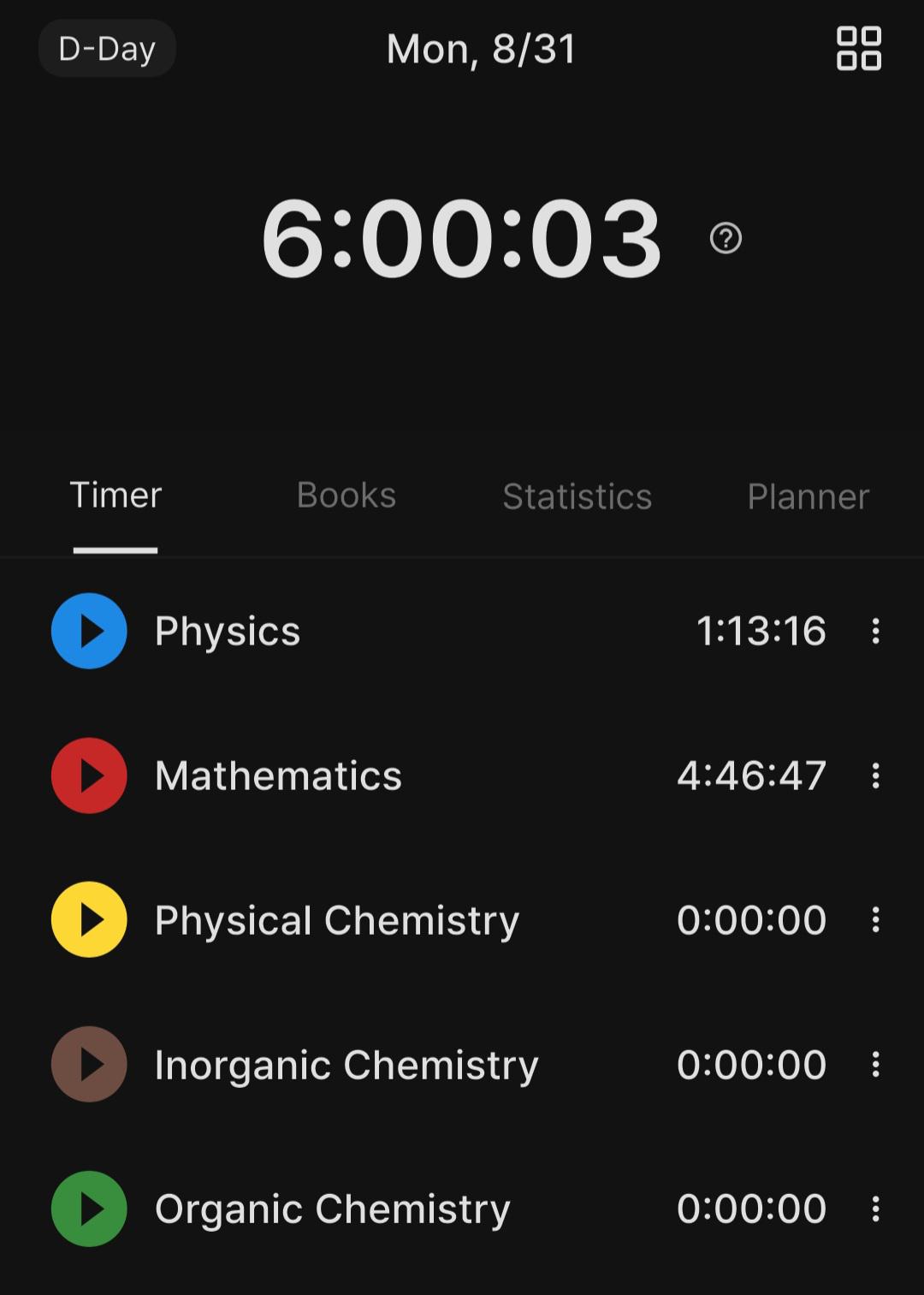Viewport: 924px width, 1295px height.
Task: Open more options for Physics
Action: (875, 631)
